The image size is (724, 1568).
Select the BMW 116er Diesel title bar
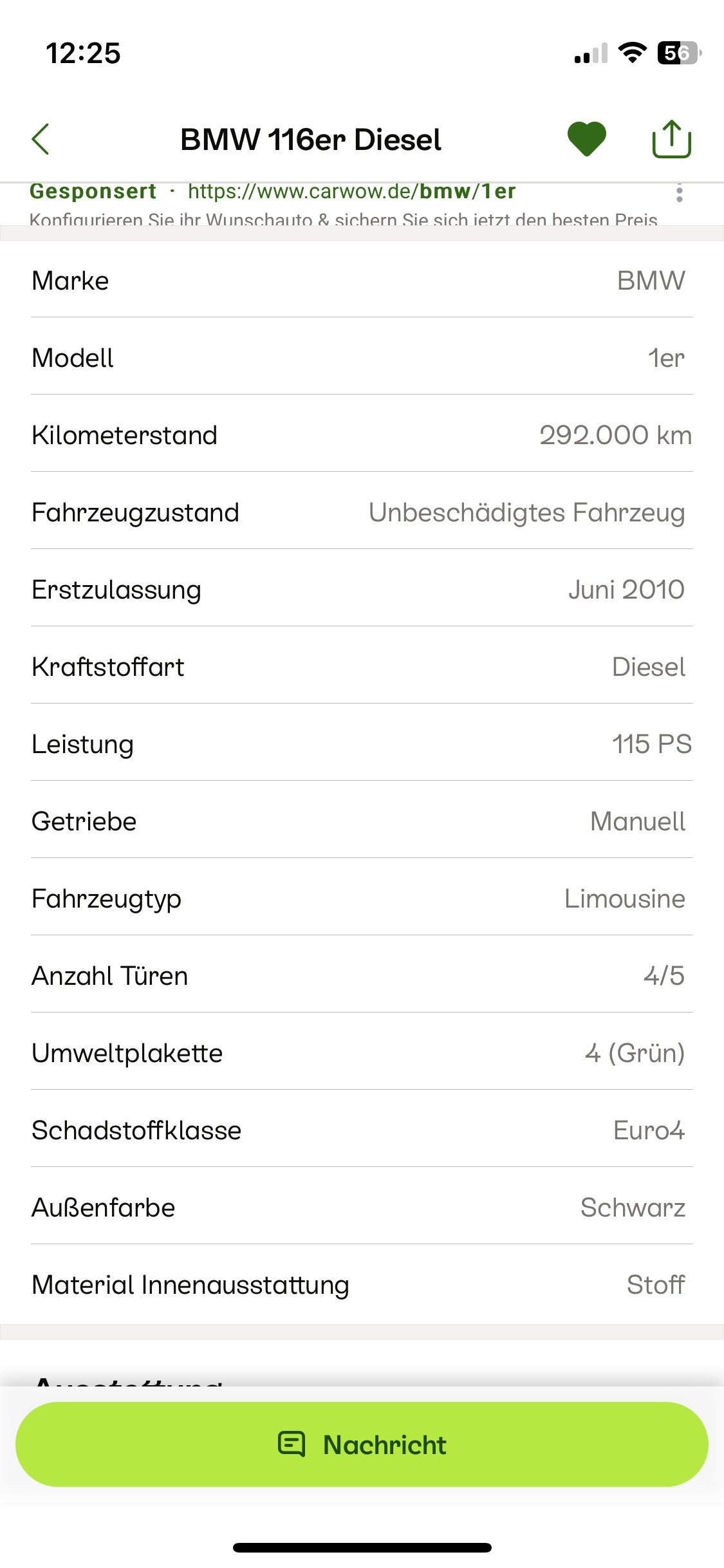point(310,138)
